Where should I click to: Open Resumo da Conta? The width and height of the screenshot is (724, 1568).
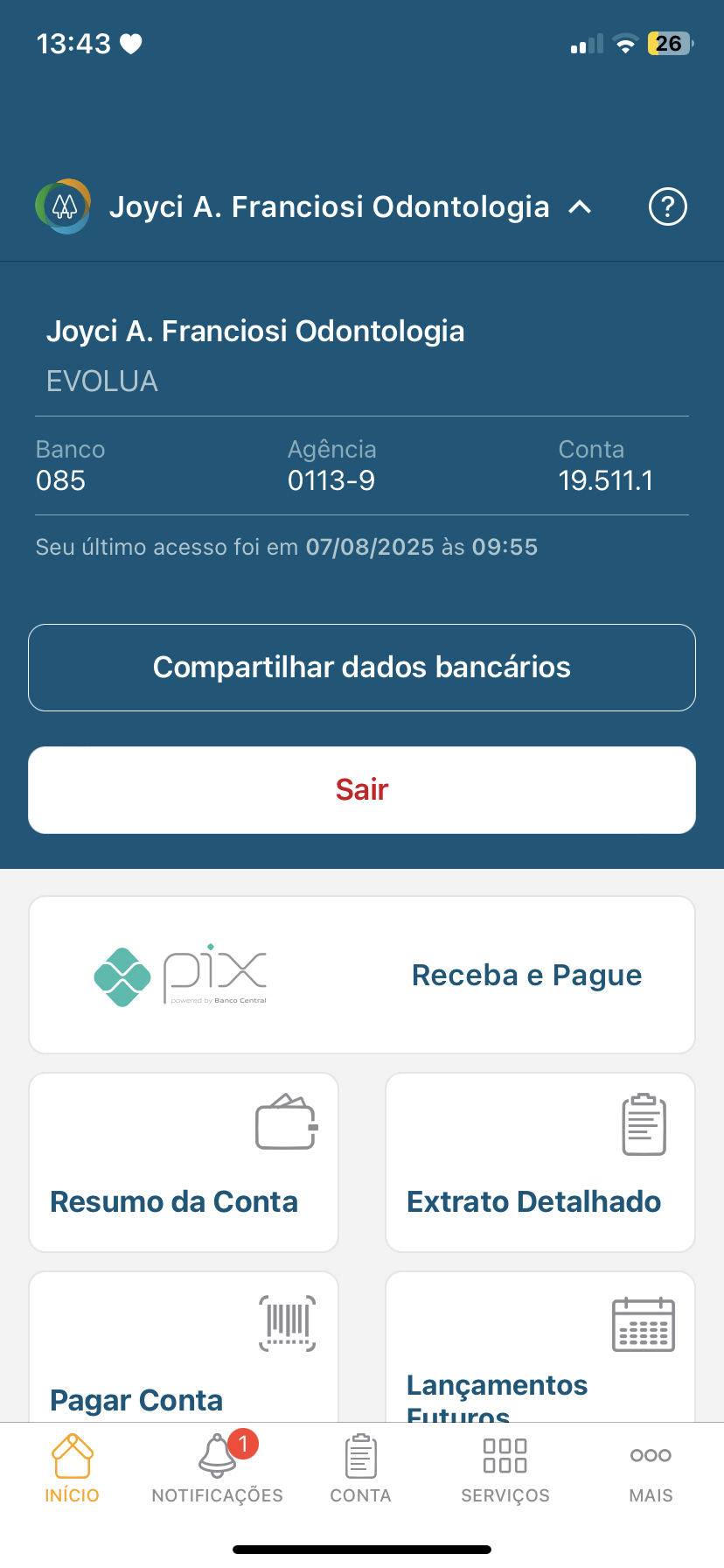pos(184,1162)
